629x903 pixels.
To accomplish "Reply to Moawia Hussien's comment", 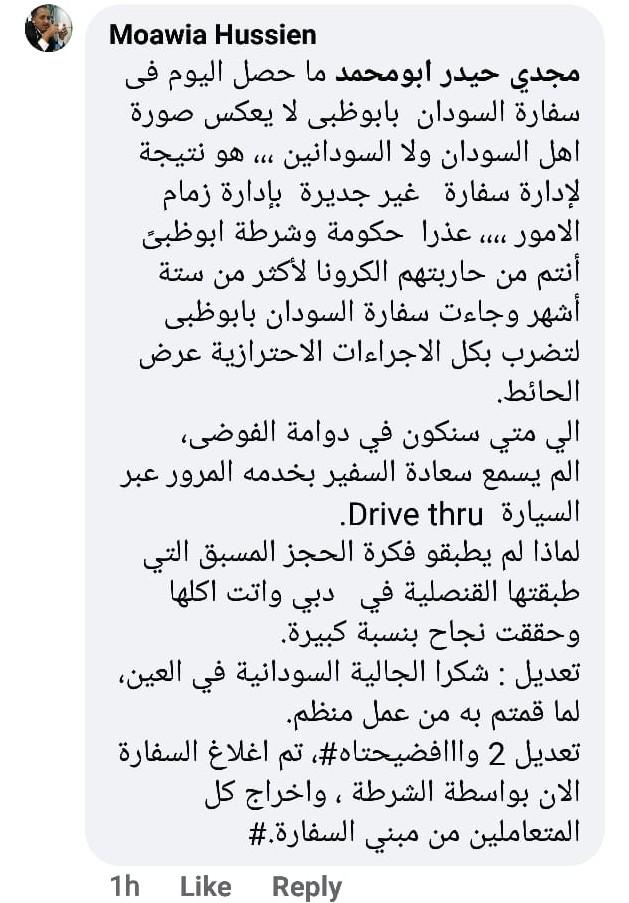I will (307, 886).
